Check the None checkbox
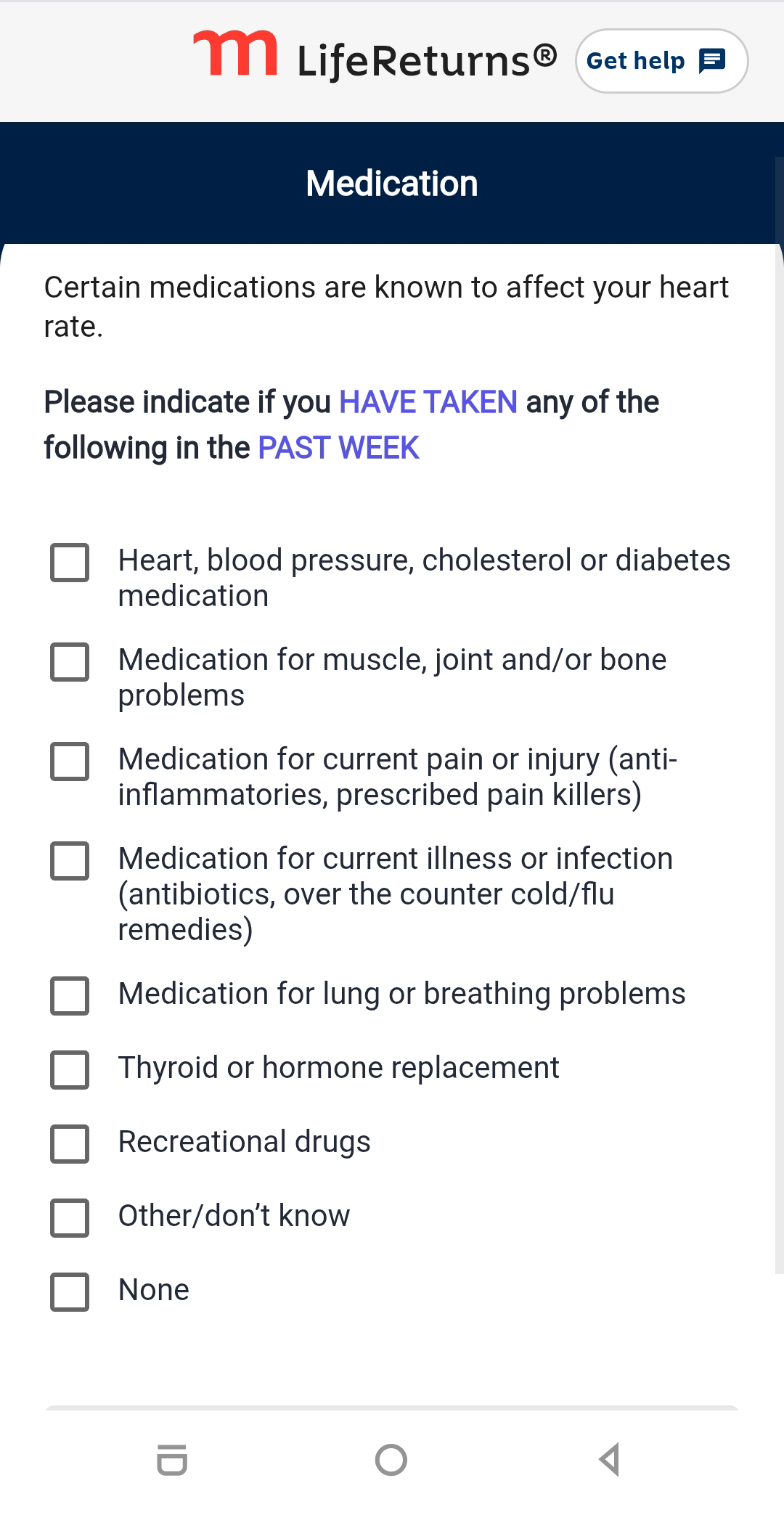The width and height of the screenshot is (784, 1515). pyautogui.click(x=70, y=1292)
